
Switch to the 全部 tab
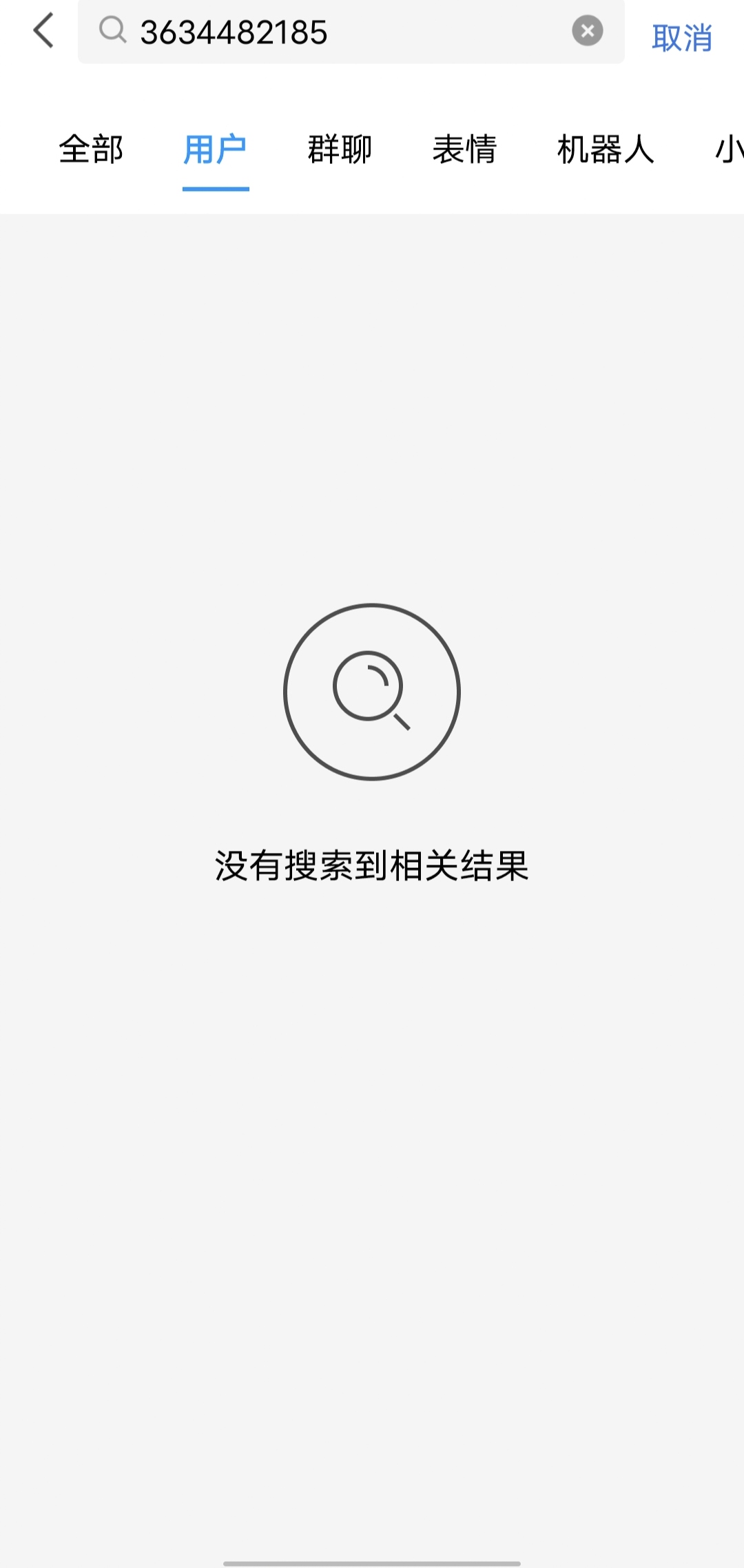[91, 149]
